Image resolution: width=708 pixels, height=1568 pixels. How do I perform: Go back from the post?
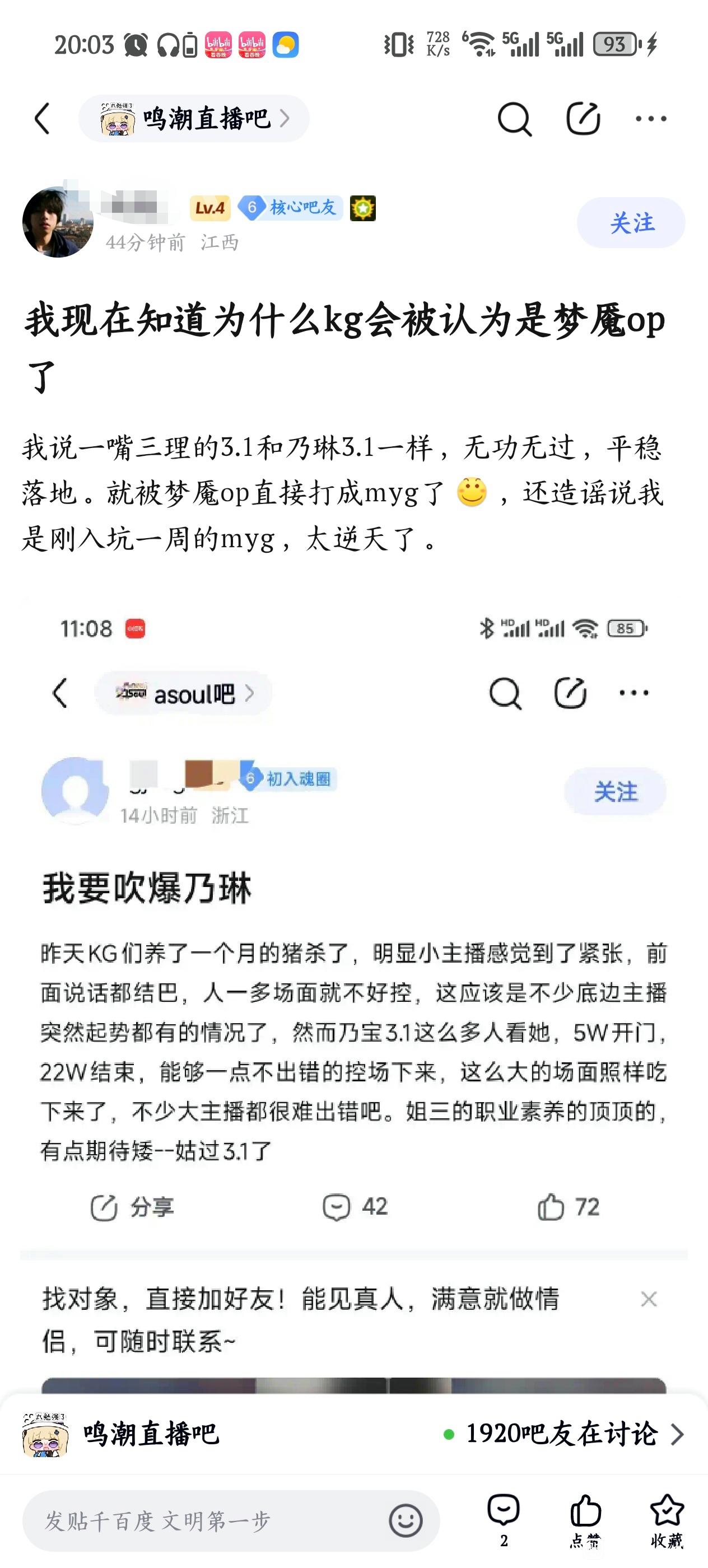pos(42,118)
